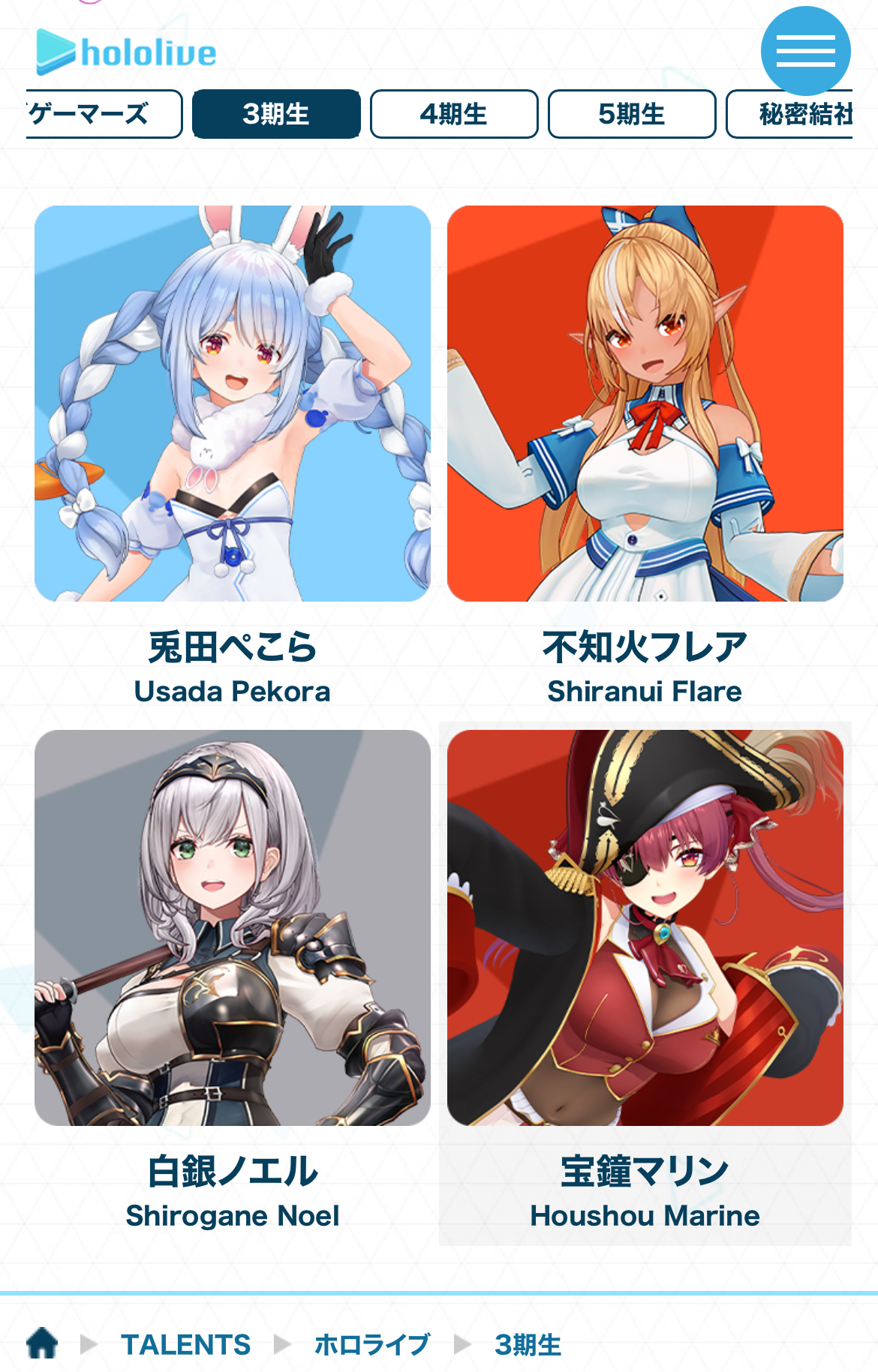Viewport: 878px width, 1372px height.
Task: View Houshou Marine's profile card
Action: point(645,928)
